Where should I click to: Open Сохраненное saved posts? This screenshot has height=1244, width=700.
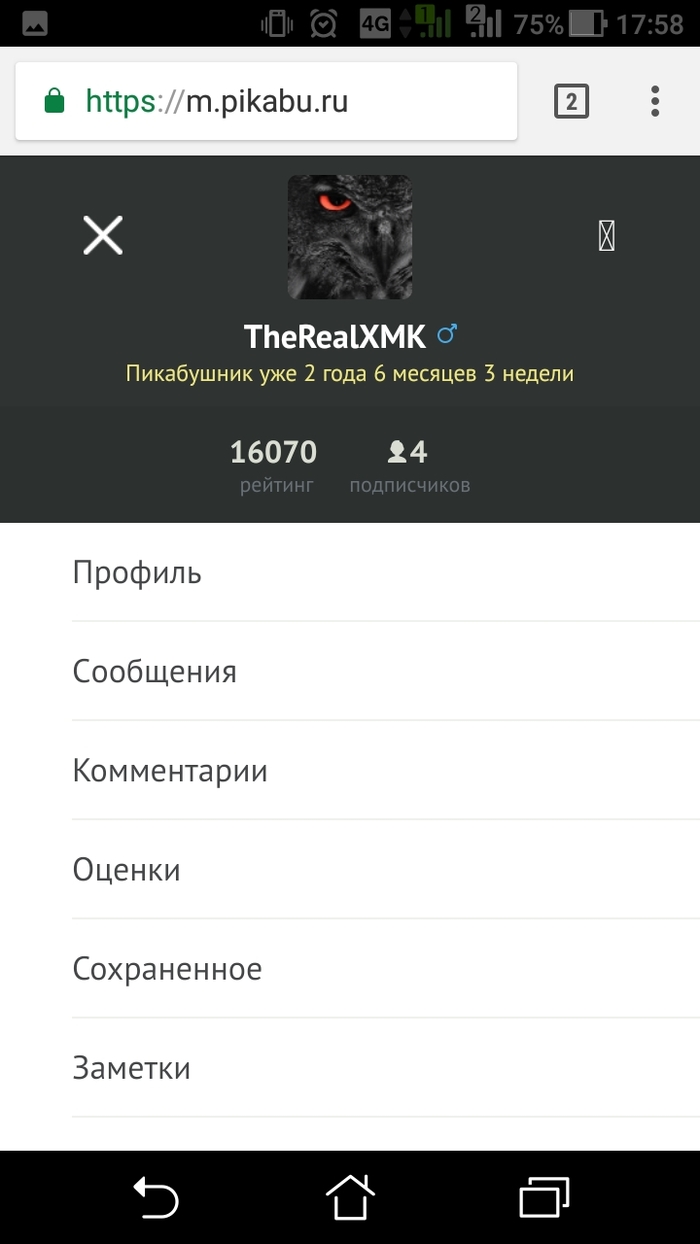[167, 969]
